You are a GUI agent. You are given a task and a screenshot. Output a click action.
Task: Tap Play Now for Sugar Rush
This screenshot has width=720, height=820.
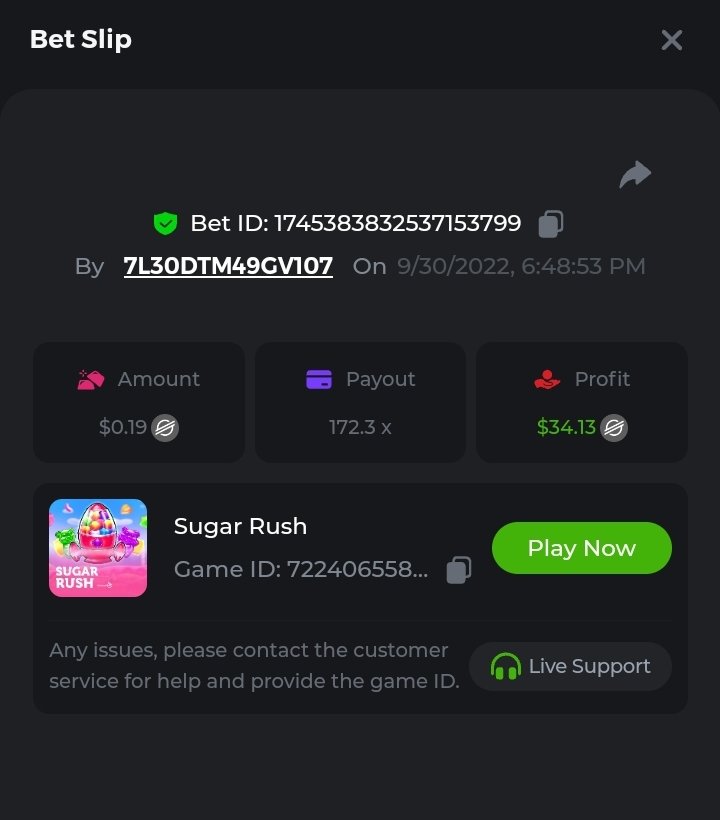click(x=581, y=548)
